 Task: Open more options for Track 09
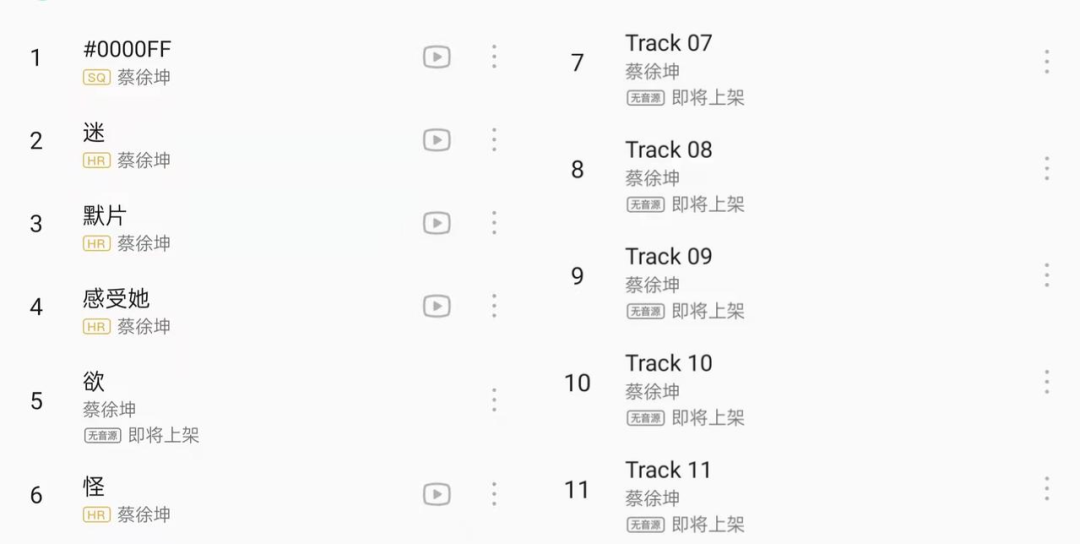tap(1047, 276)
